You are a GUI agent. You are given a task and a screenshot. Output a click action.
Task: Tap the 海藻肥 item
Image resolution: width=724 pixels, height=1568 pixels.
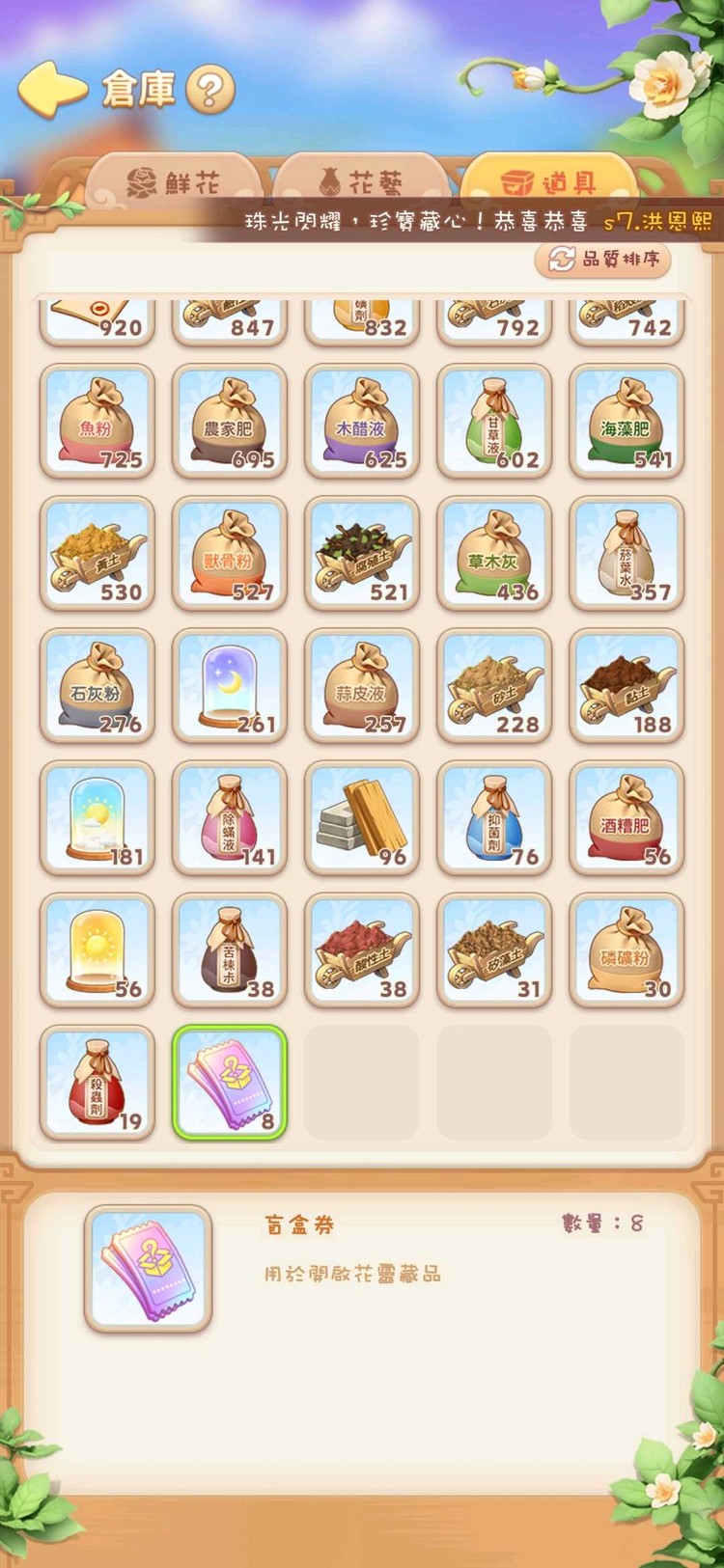pyautogui.click(x=627, y=422)
